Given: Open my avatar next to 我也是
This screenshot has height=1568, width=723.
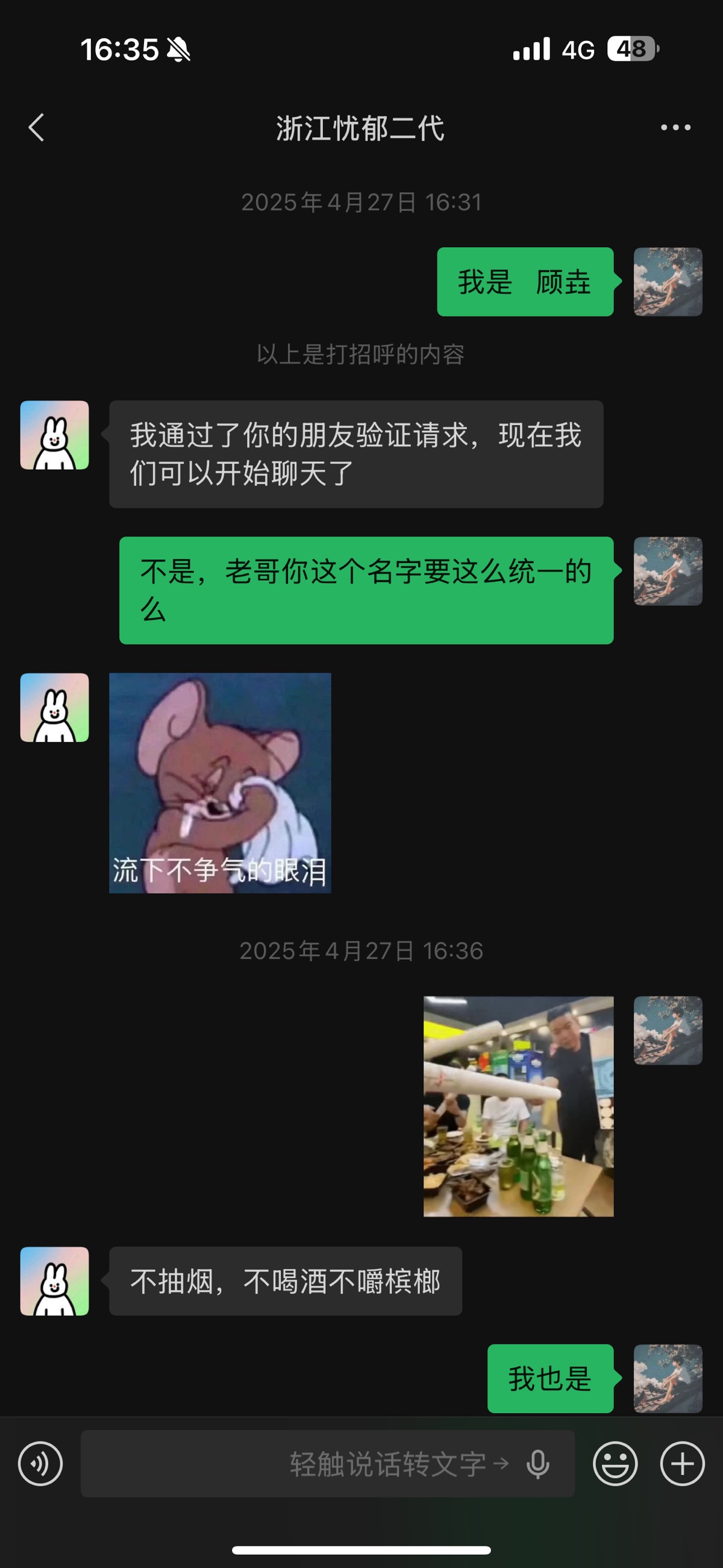Looking at the screenshot, I should click(668, 1378).
